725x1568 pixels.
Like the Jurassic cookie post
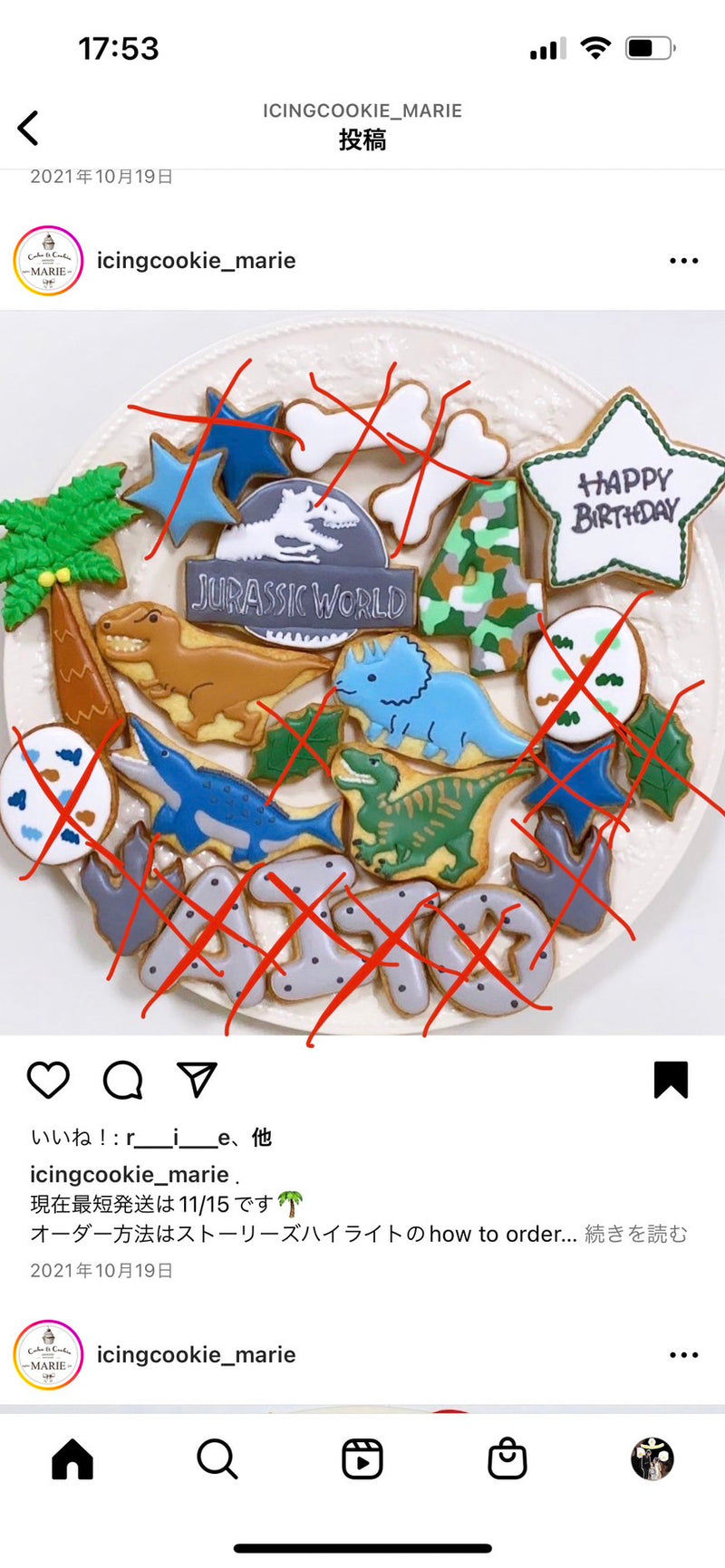(48, 1080)
